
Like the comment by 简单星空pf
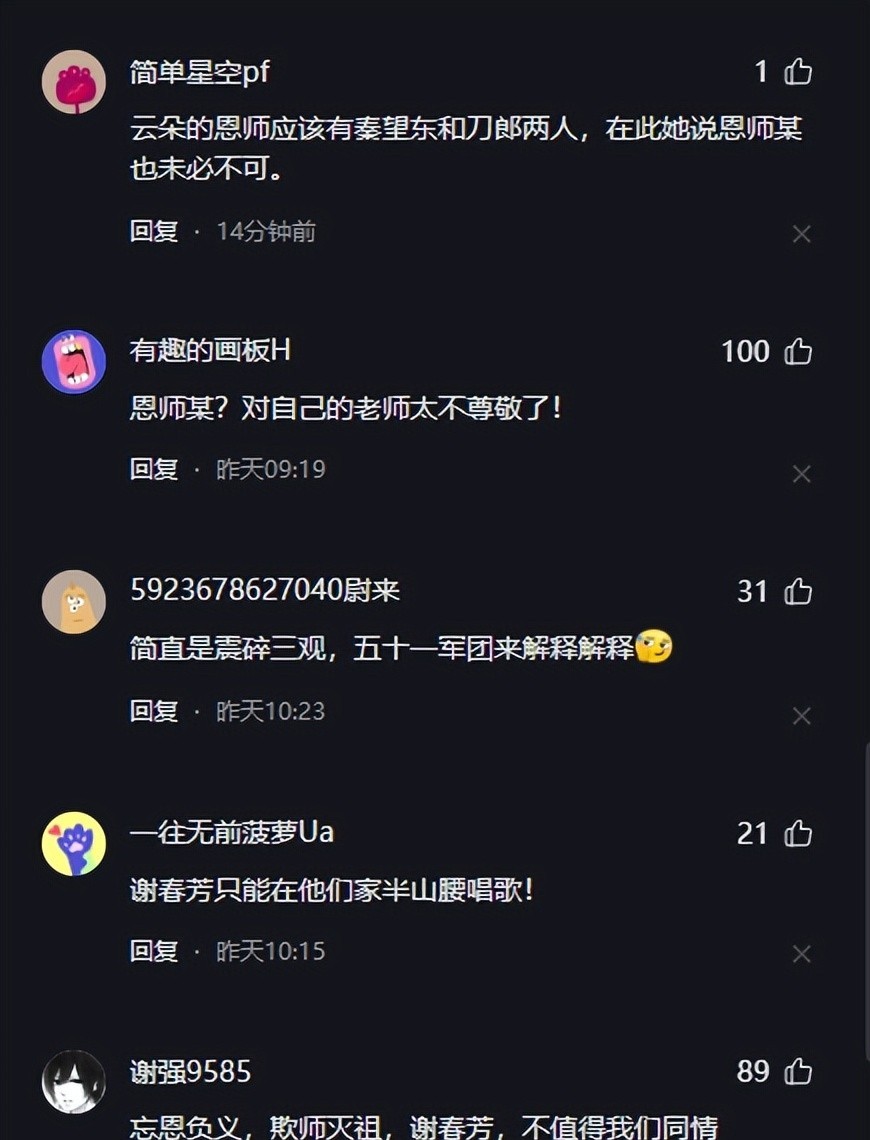(798, 72)
